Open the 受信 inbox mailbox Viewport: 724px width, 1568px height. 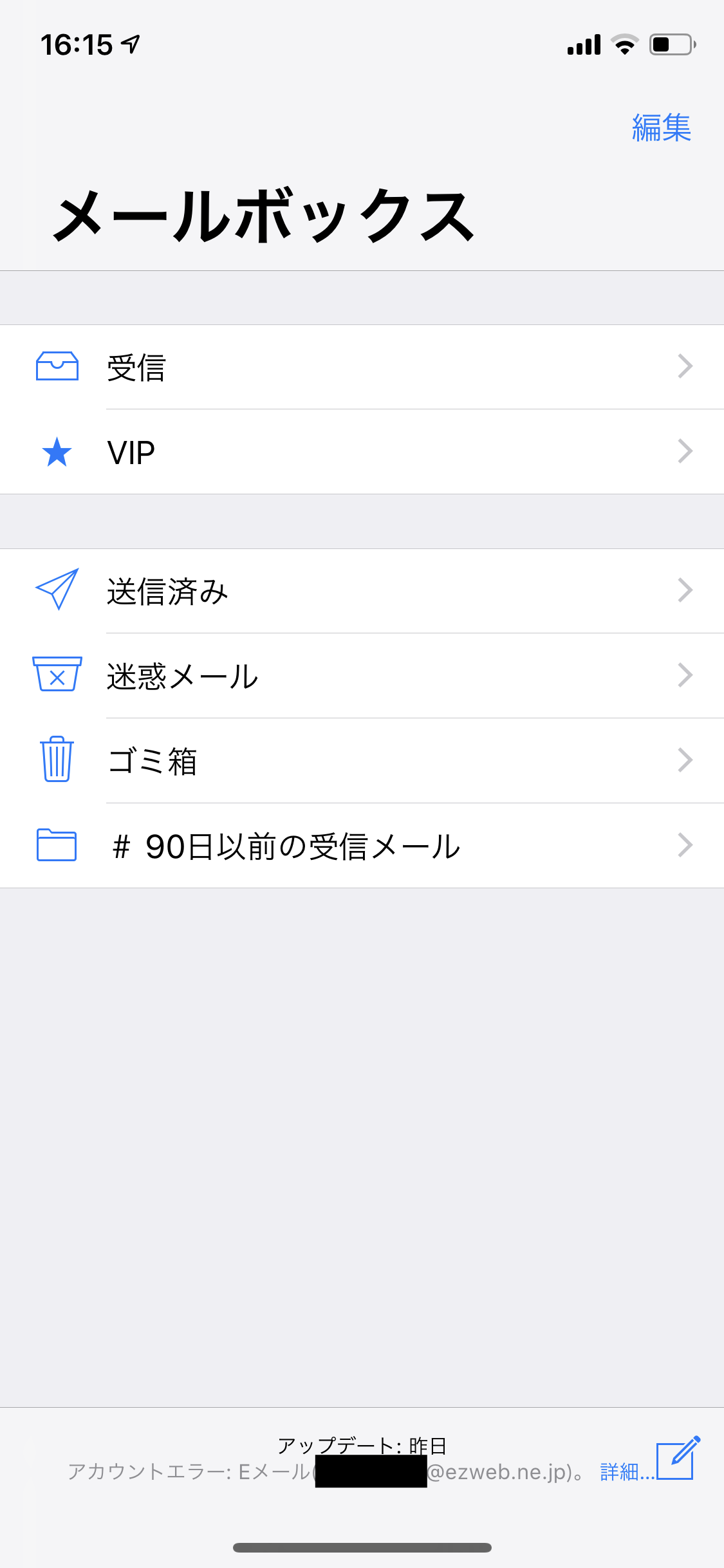[x=362, y=367]
